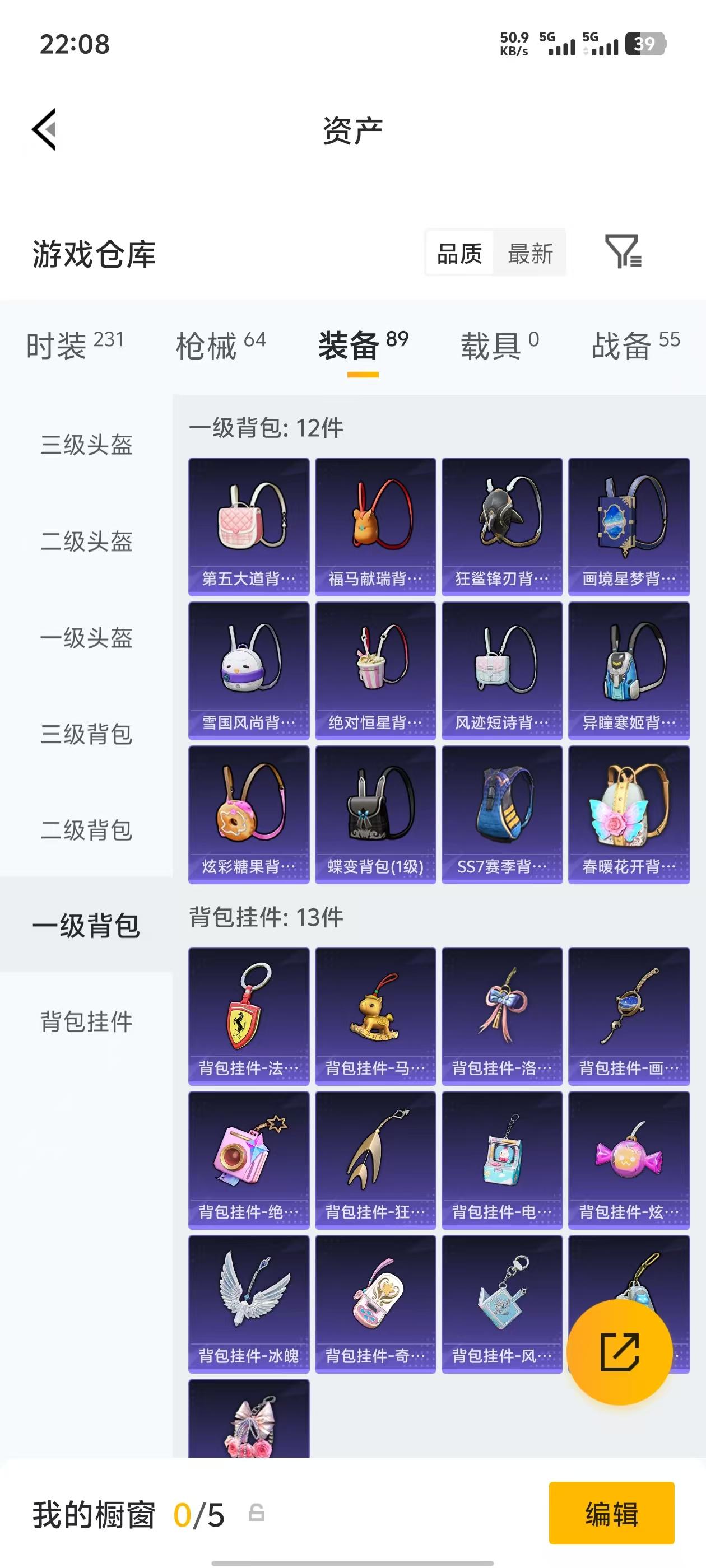706x1568 pixels.
Task: Open the 背包挂件-冰魄 wing pendant icon
Action: (x=247, y=1300)
